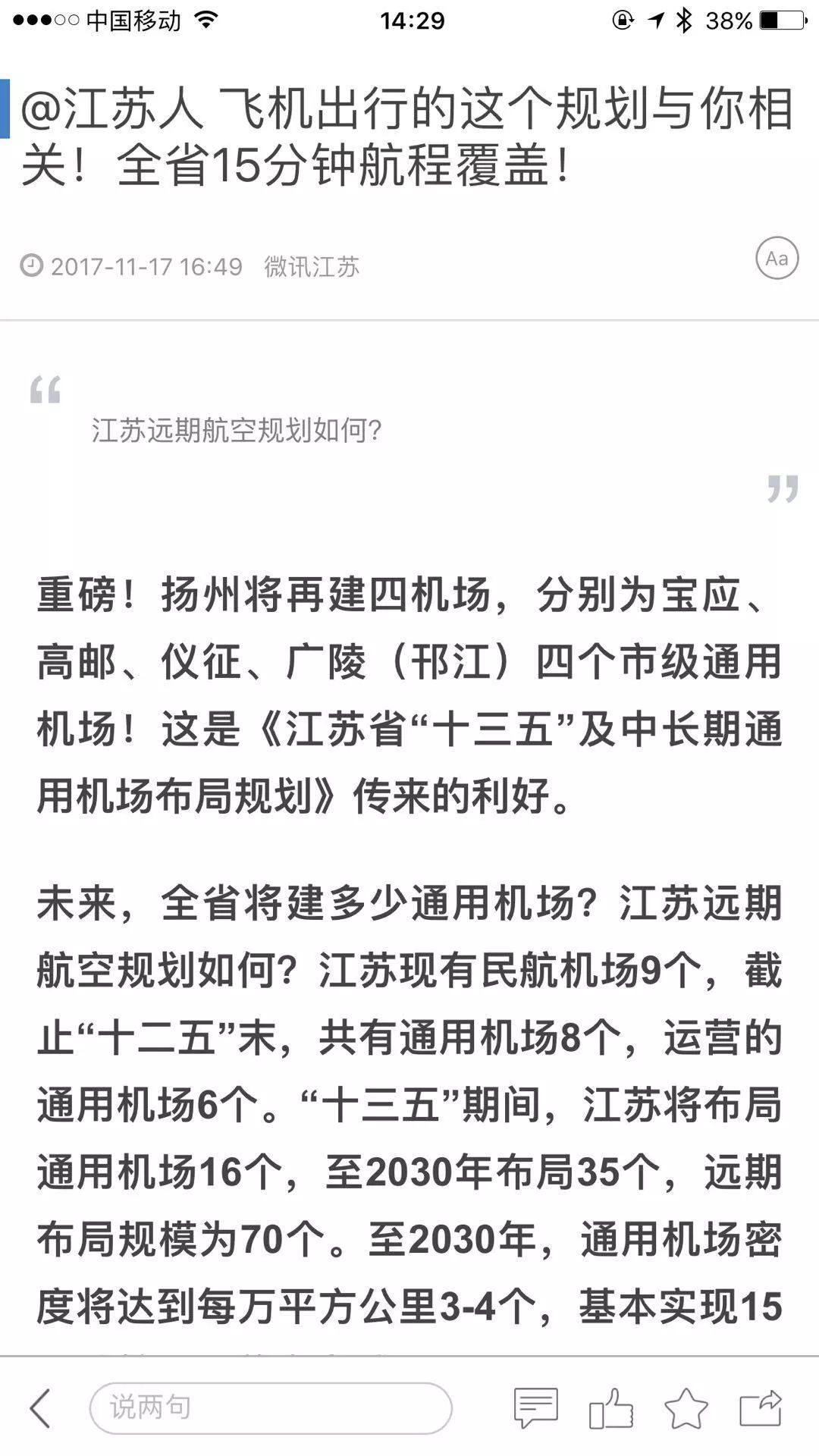Bookmark the article with star icon
Screen dimensions: 819x1456
click(686, 1408)
